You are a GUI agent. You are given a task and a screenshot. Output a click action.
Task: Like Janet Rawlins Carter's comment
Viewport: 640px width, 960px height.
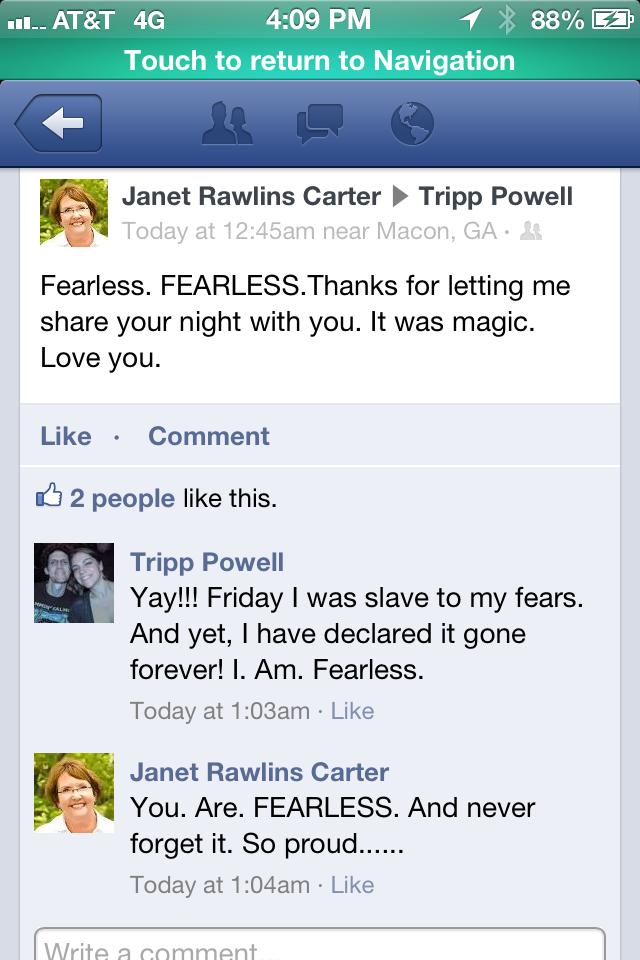coord(352,885)
